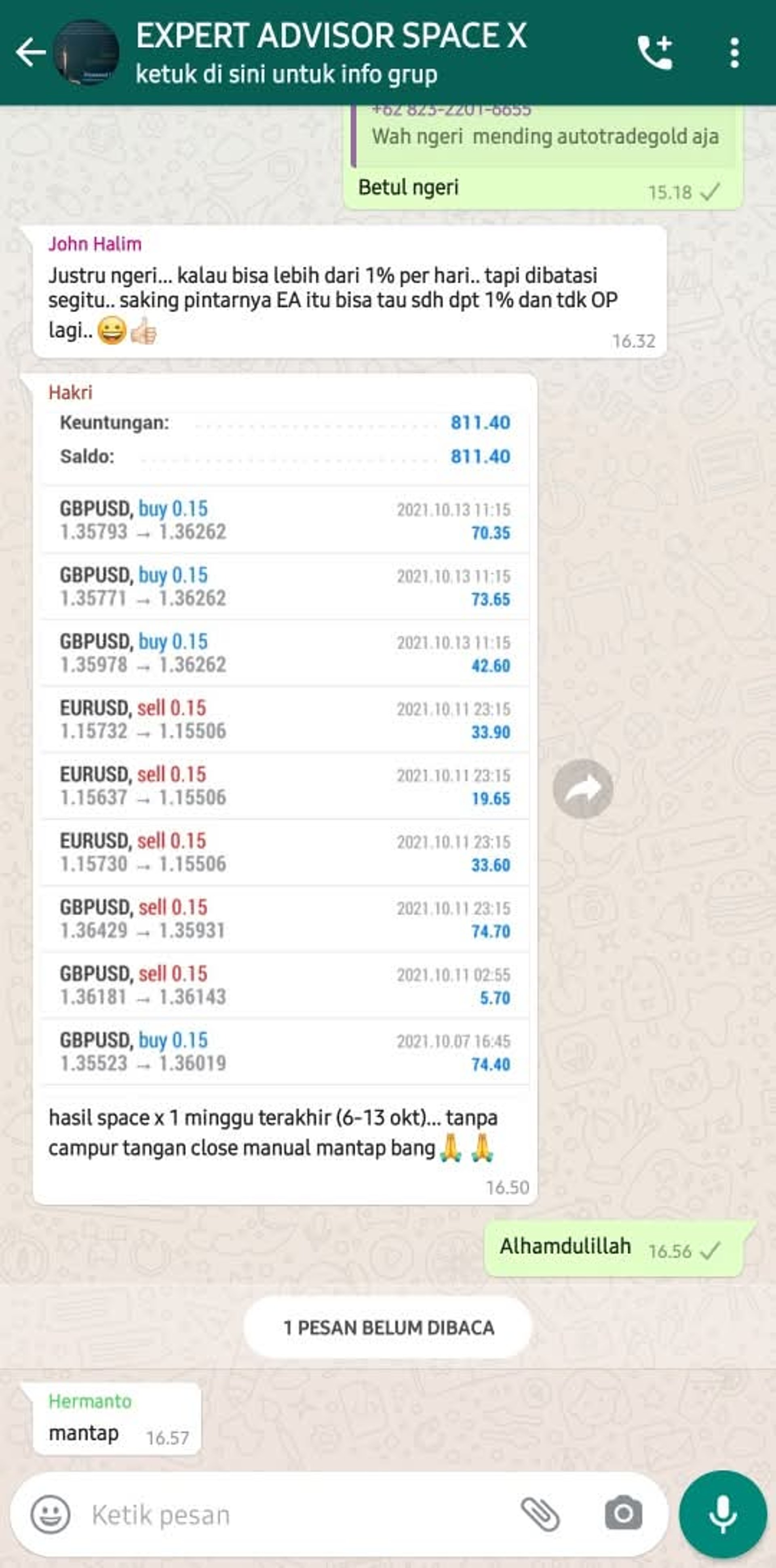Forward Hakri's trading results image
Screen dimensions: 776x1568
click(582, 789)
